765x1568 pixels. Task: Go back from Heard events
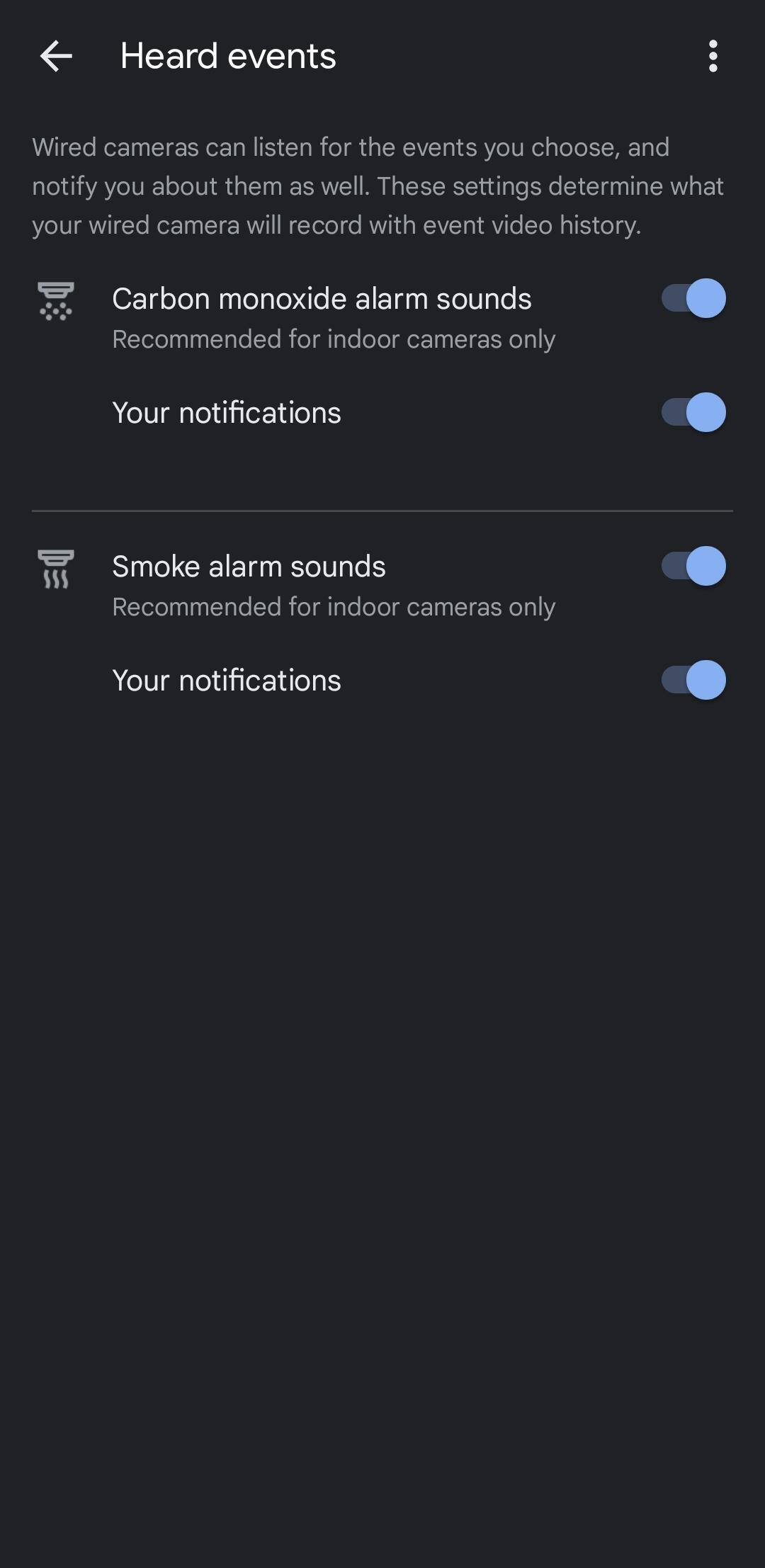coord(56,56)
